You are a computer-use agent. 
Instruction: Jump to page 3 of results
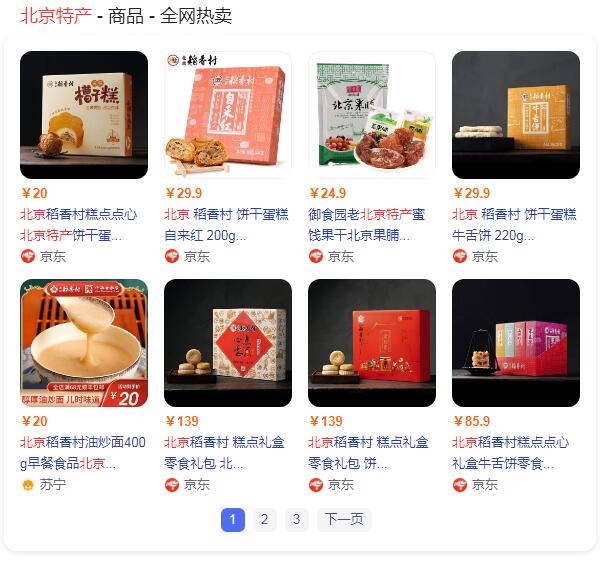click(x=296, y=519)
